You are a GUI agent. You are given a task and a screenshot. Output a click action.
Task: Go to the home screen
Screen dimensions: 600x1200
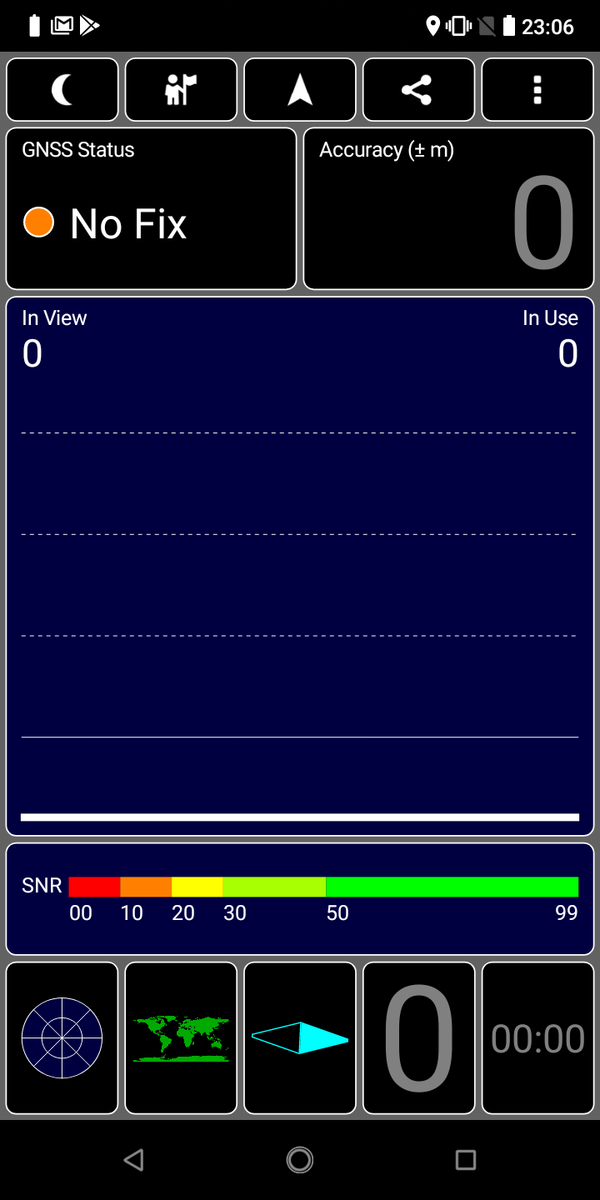coord(300,1159)
